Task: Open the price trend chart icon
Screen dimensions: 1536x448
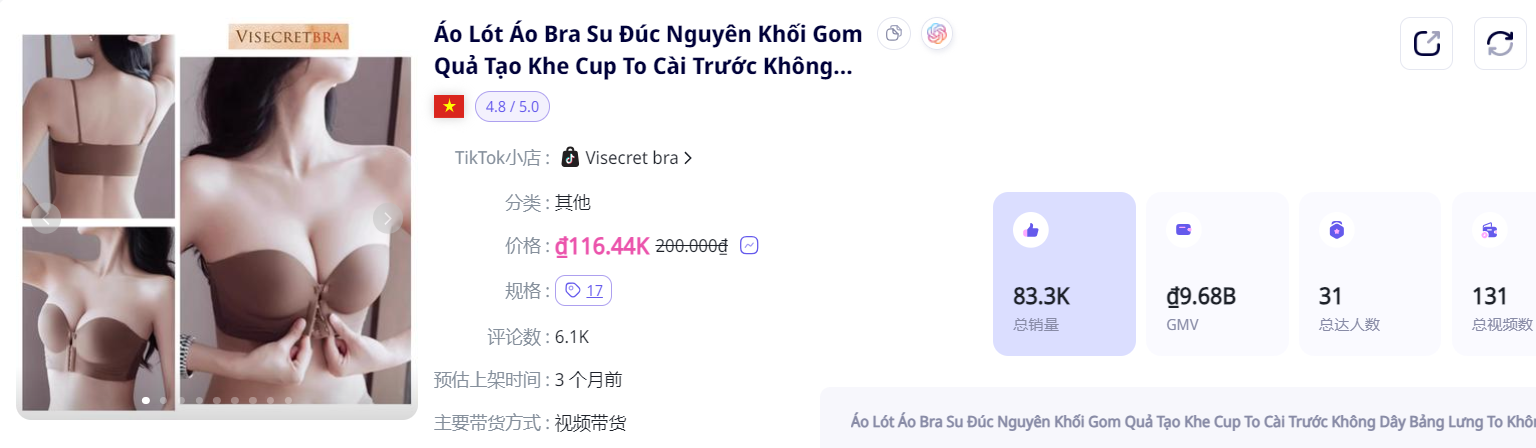Action: click(749, 245)
